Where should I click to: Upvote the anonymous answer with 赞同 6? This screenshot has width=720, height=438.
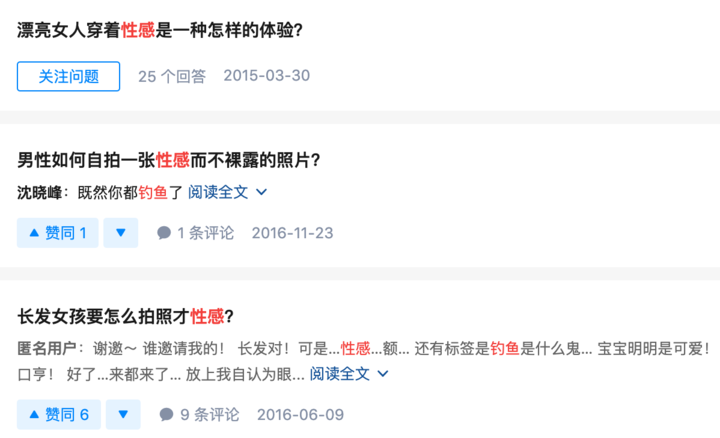click(x=59, y=415)
